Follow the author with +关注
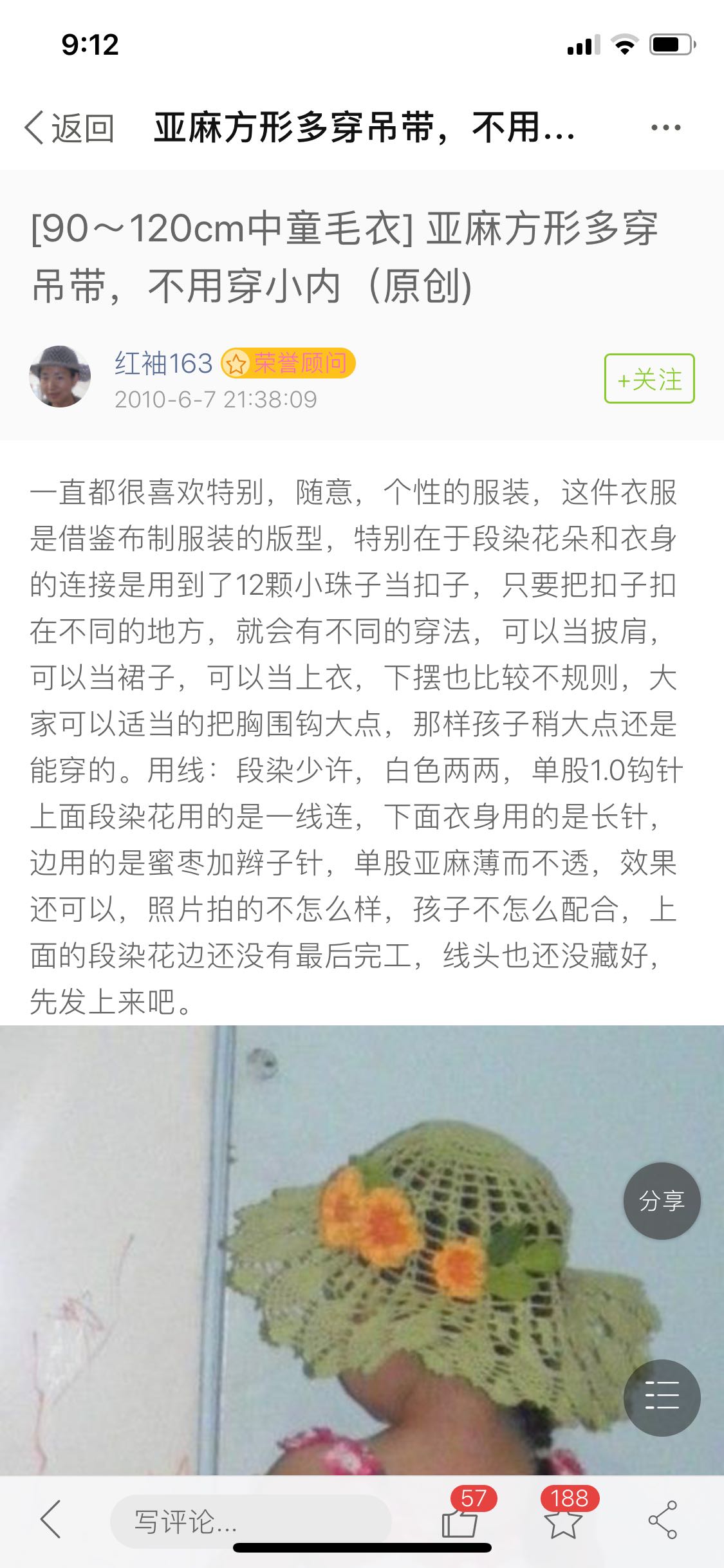The image size is (724, 1568). (x=649, y=378)
